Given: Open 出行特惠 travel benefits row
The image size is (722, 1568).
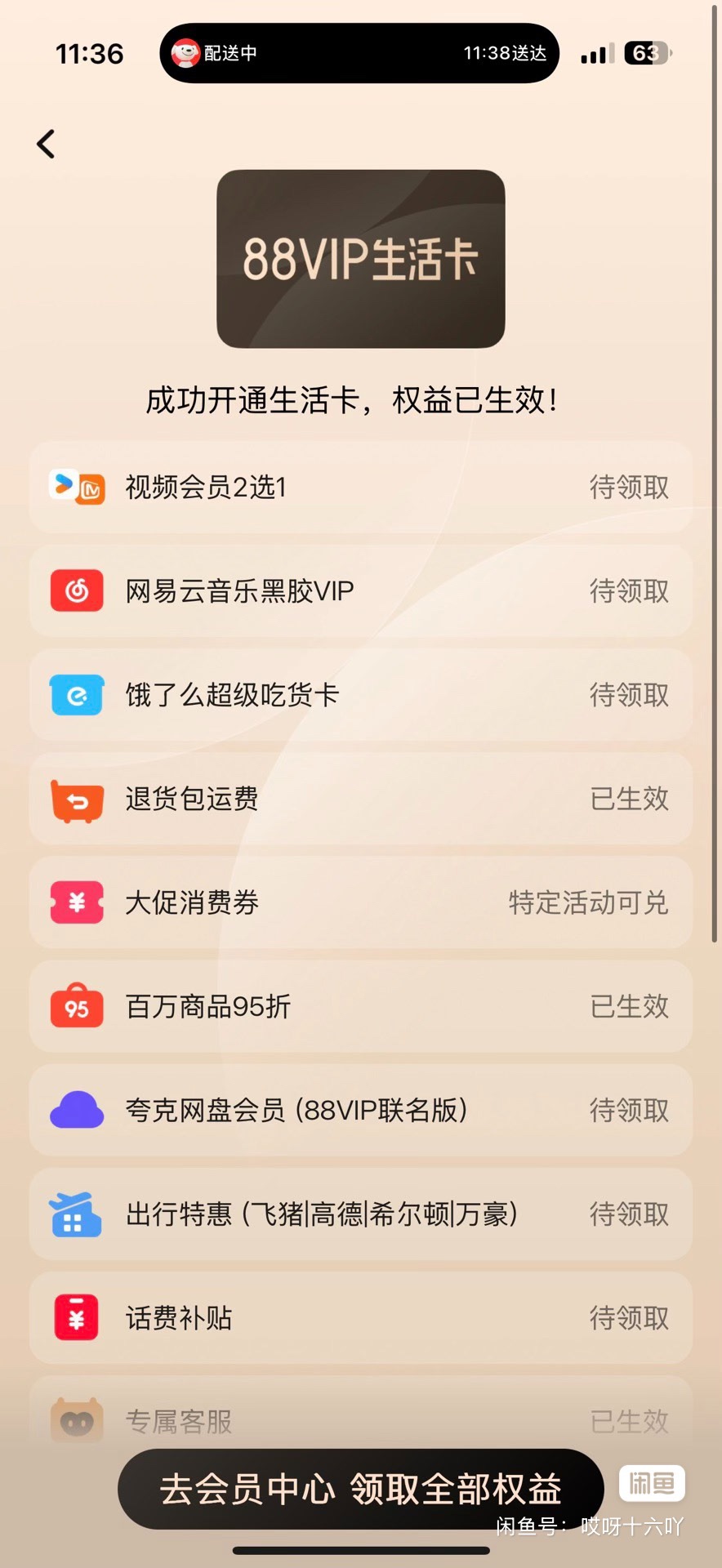Looking at the screenshot, I should click(360, 1214).
